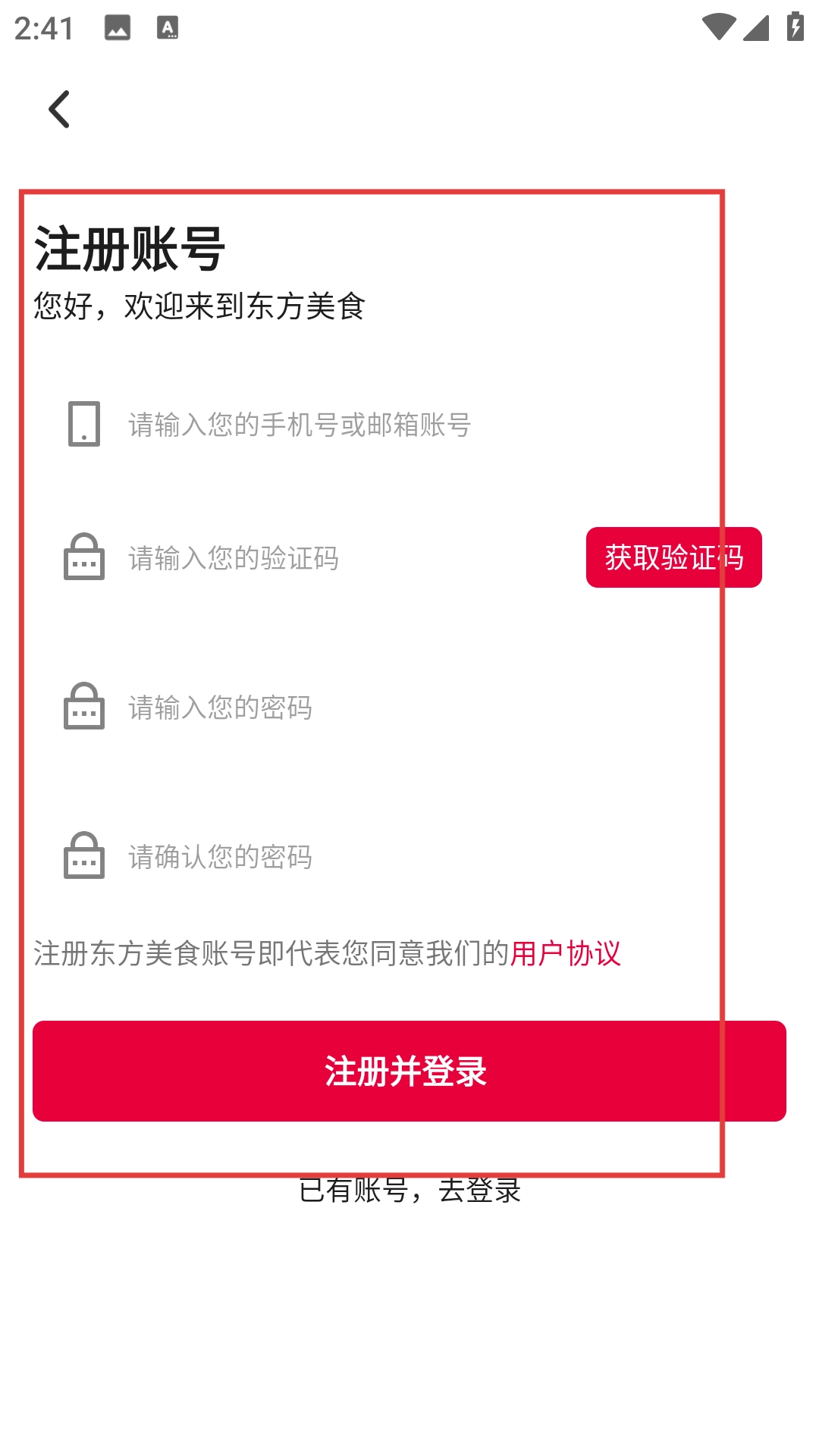The width and height of the screenshot is (819, 1456).
Task: Tap 获取验证码 to get verification code
Action: (x=673, y=557)
